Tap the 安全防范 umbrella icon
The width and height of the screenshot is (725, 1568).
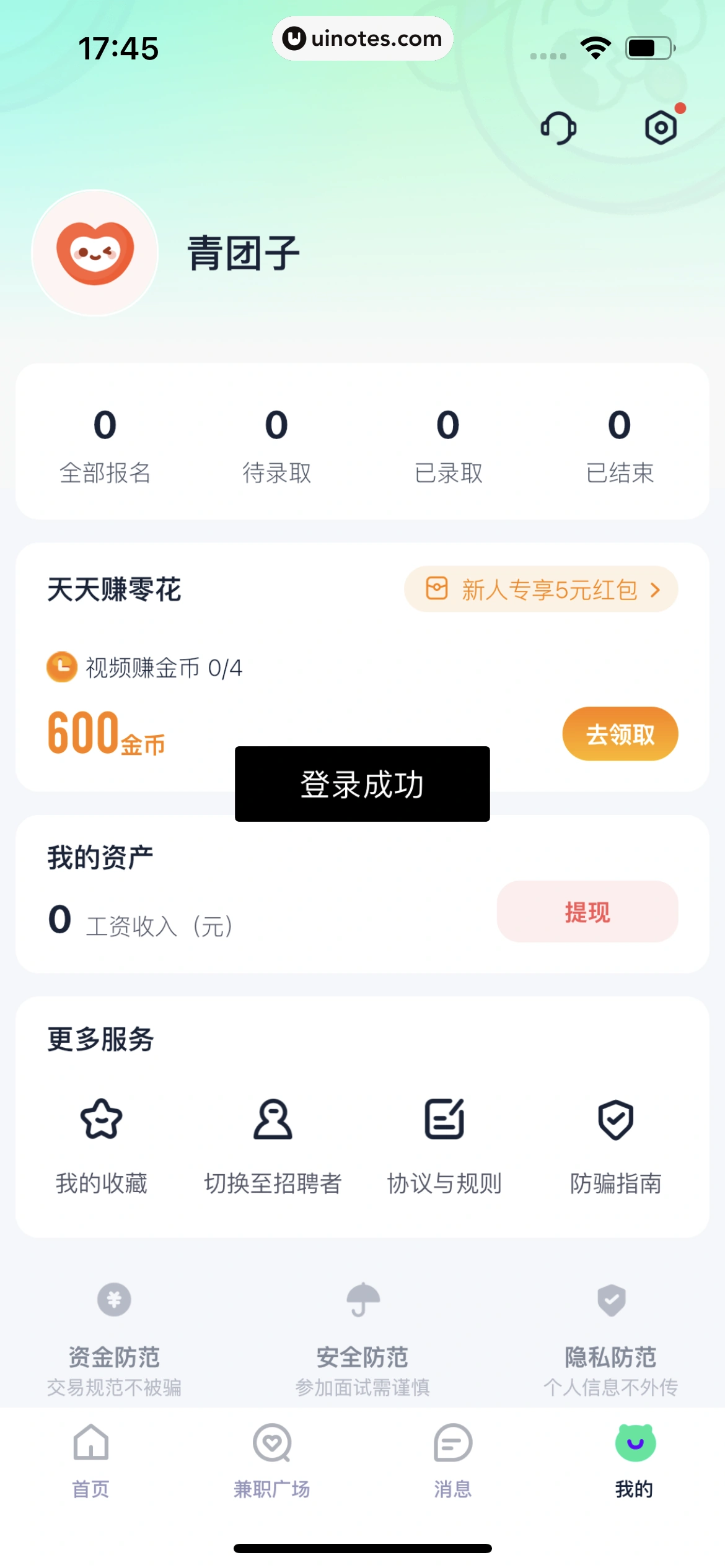362,1298
